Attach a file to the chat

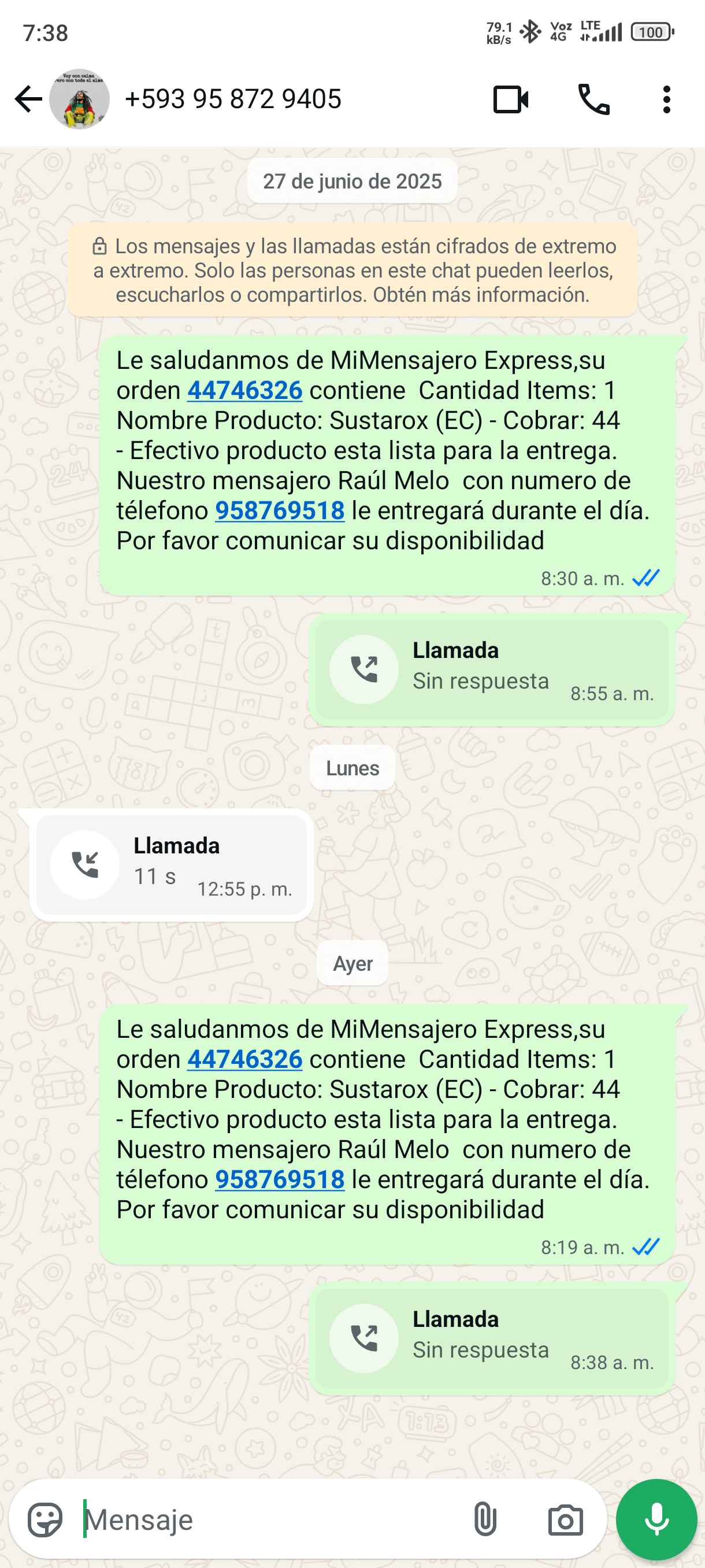[x=485, y=1520]
